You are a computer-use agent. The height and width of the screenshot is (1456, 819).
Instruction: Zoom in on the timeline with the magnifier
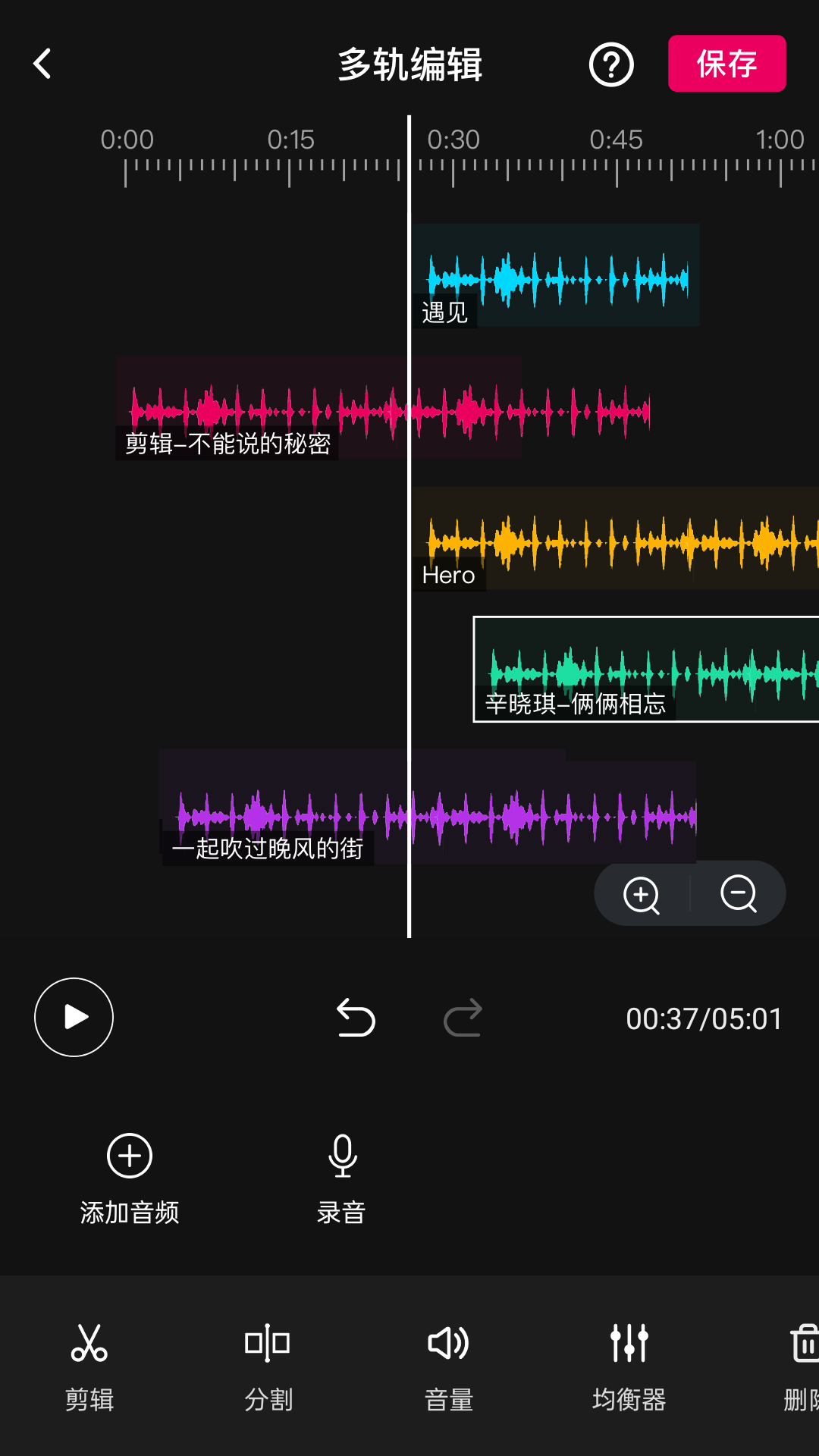pos(642,894)
